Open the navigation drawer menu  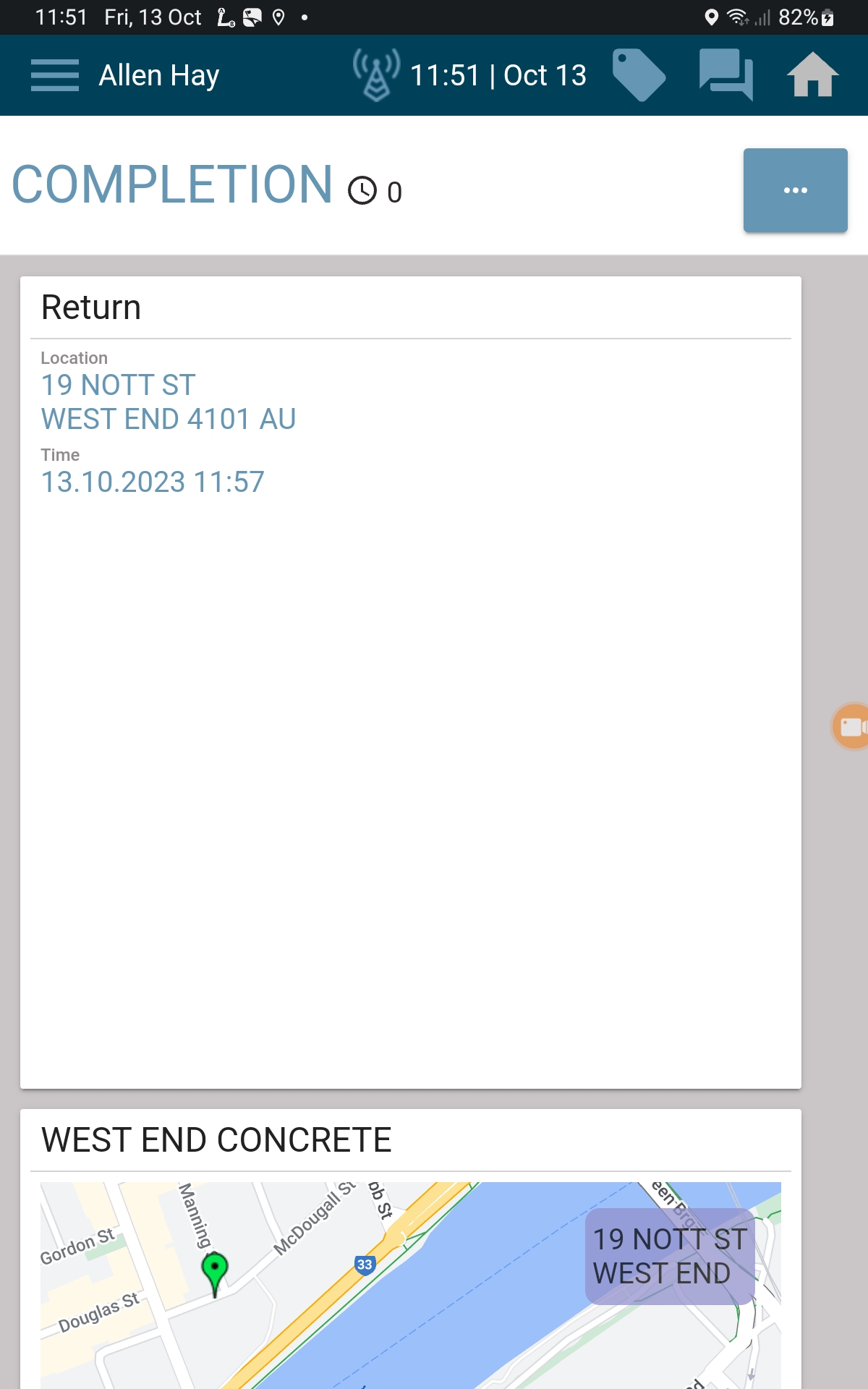54,75
